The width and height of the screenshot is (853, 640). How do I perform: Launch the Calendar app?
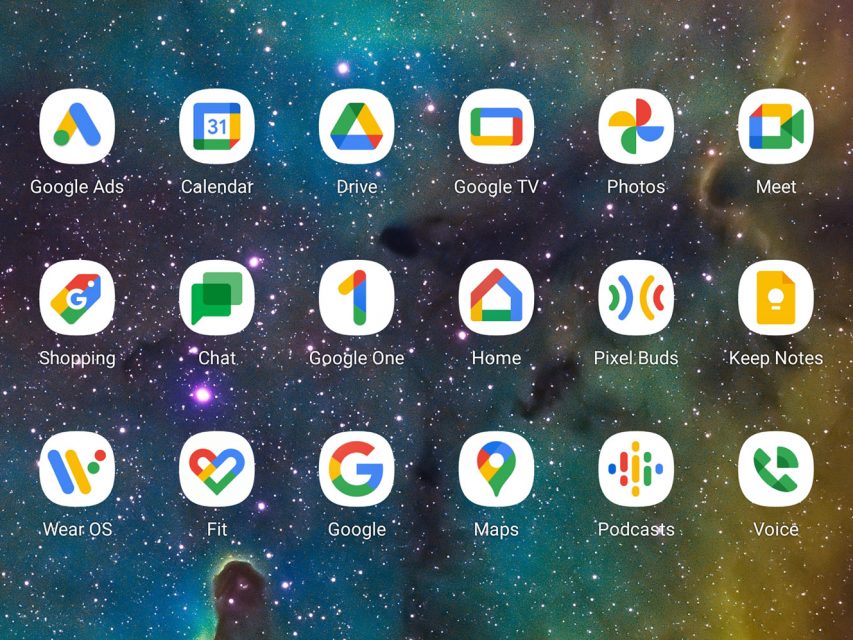click(x=217, y=127)
